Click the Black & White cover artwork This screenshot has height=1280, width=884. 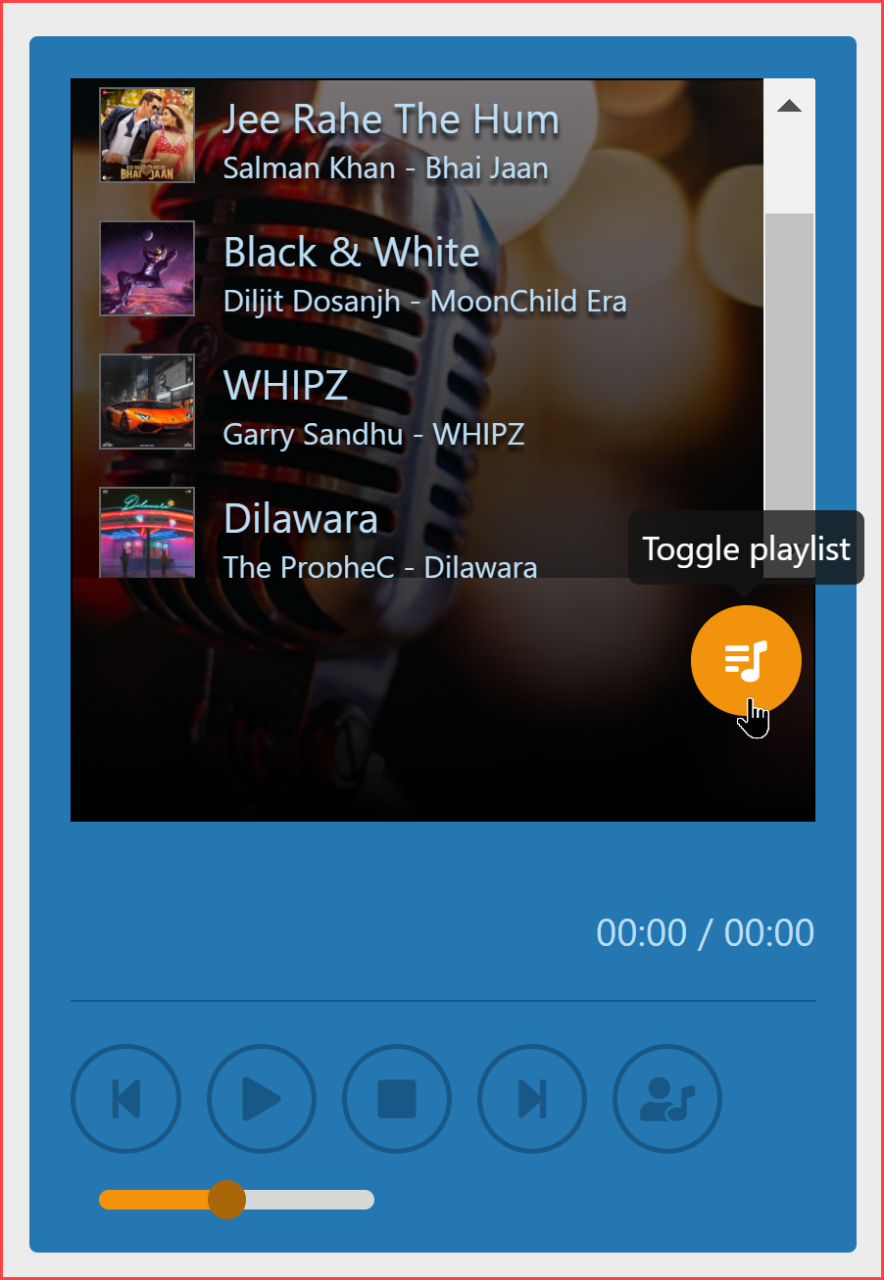[x=146, y=268]
